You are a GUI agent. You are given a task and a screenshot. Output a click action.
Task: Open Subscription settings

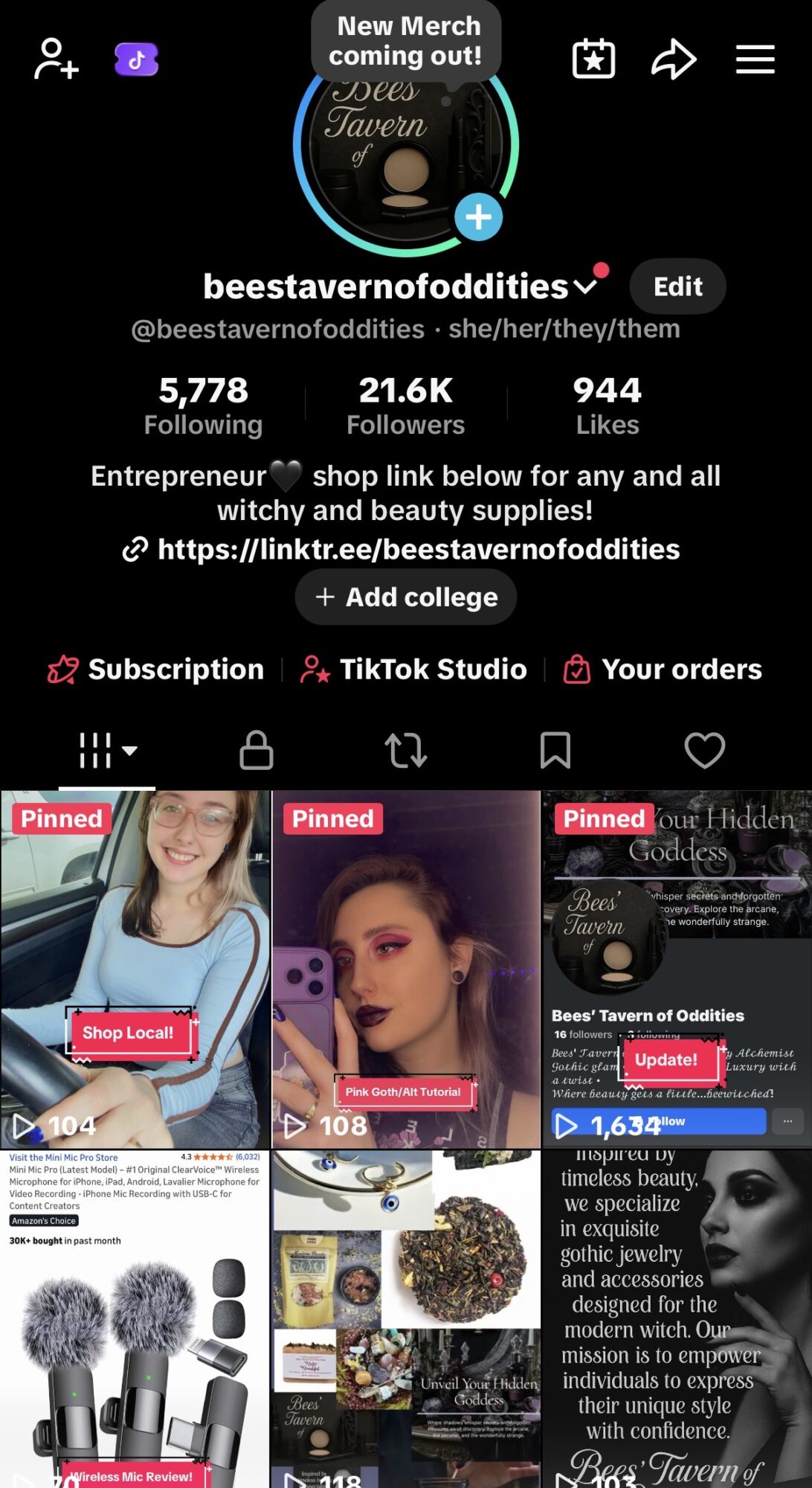[x=156, y=670]
